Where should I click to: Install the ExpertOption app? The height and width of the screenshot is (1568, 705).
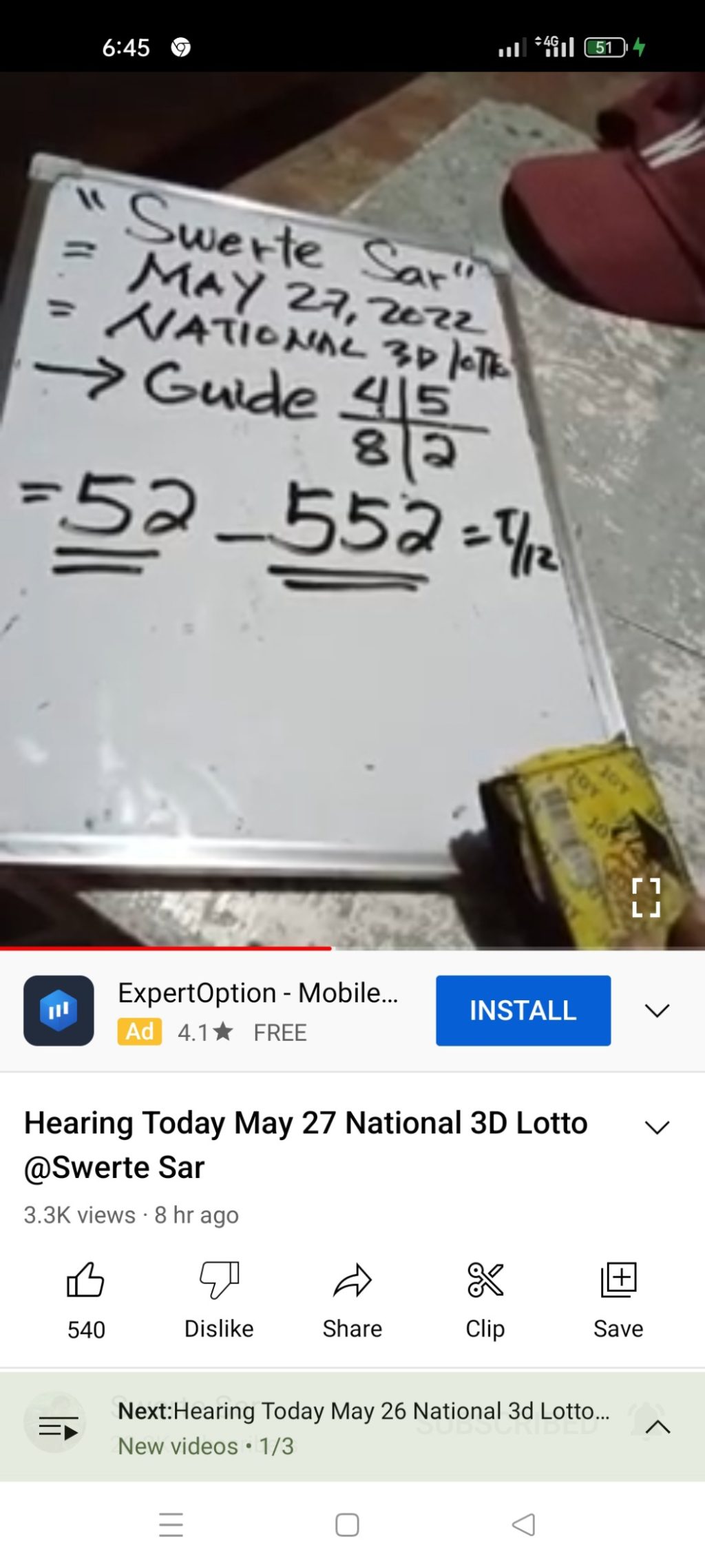(523, 1010)
